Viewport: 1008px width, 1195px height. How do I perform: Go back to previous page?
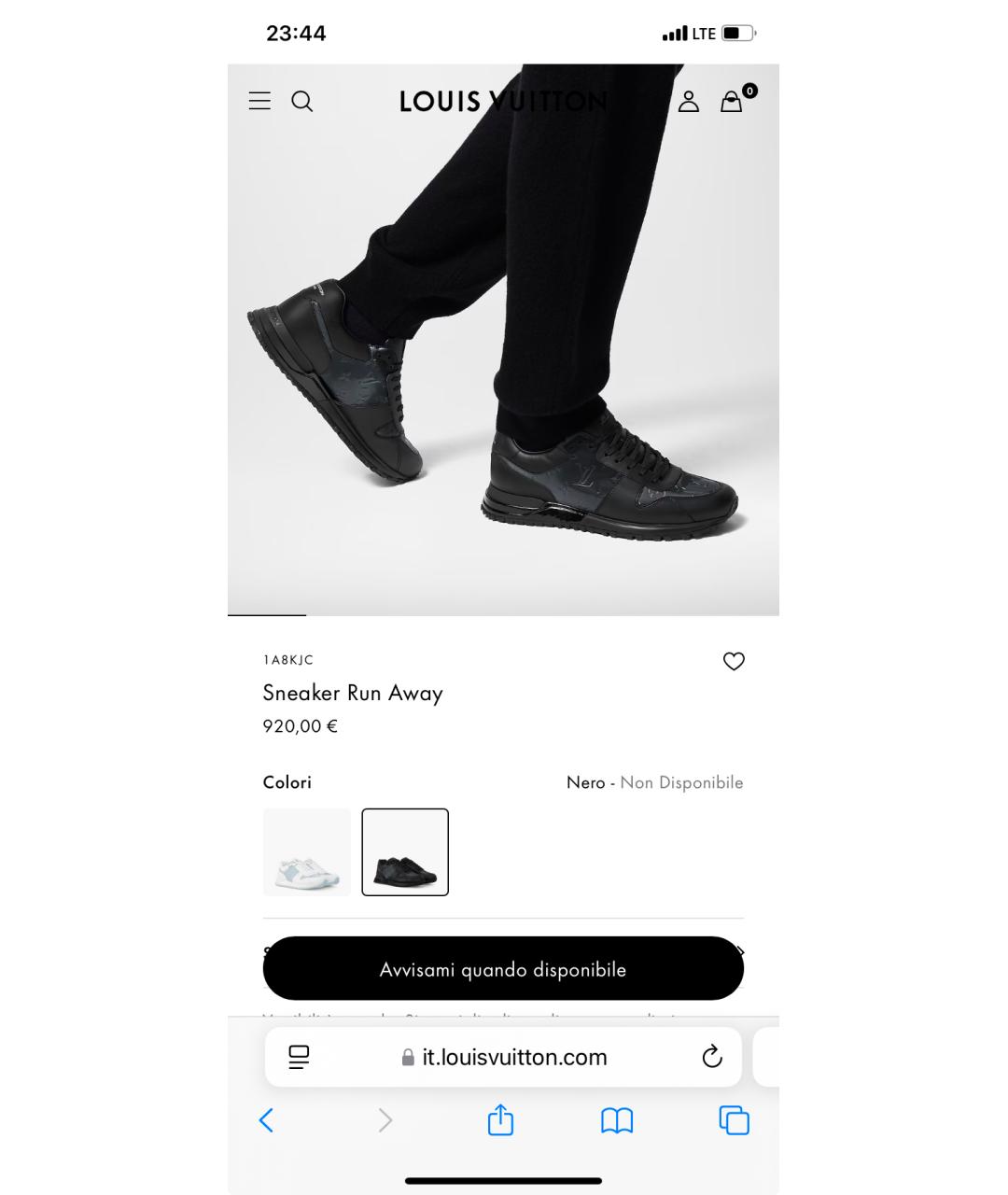coord(266,1120)
